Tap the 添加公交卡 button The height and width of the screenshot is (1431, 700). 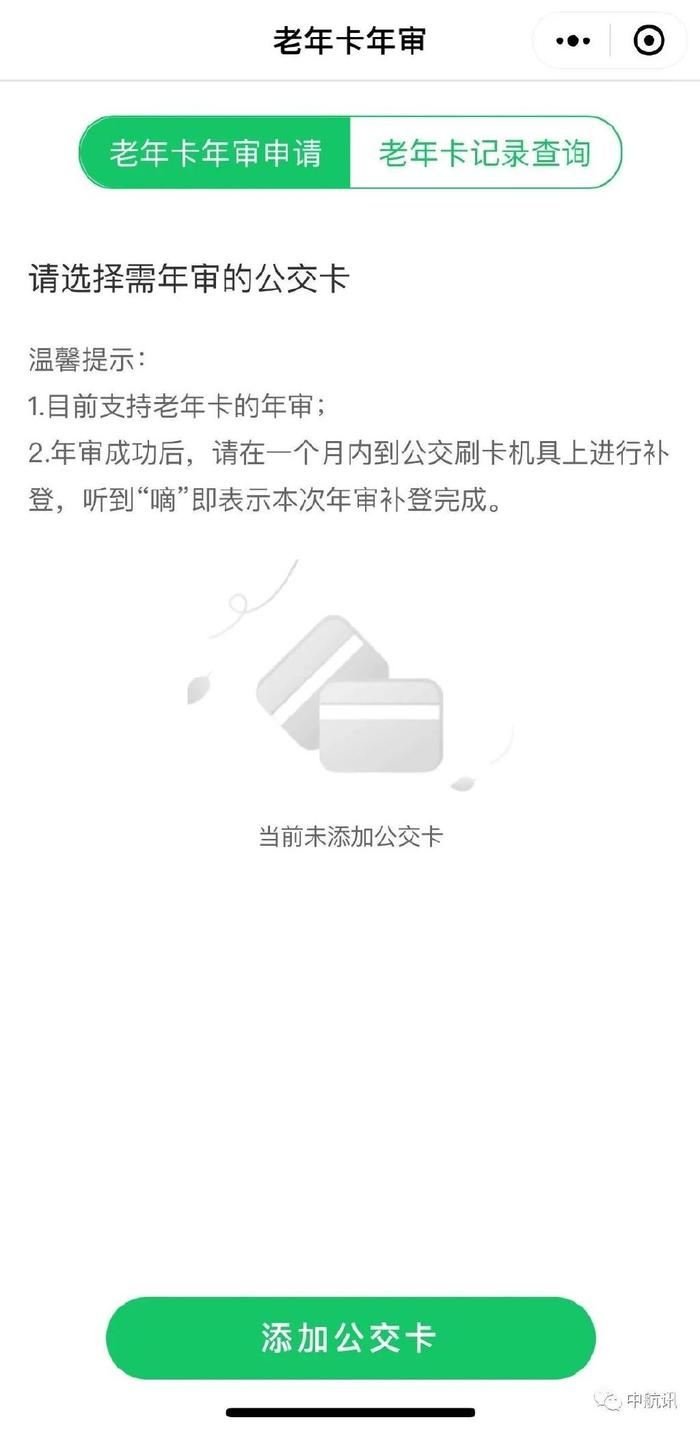coord(350,1338)
